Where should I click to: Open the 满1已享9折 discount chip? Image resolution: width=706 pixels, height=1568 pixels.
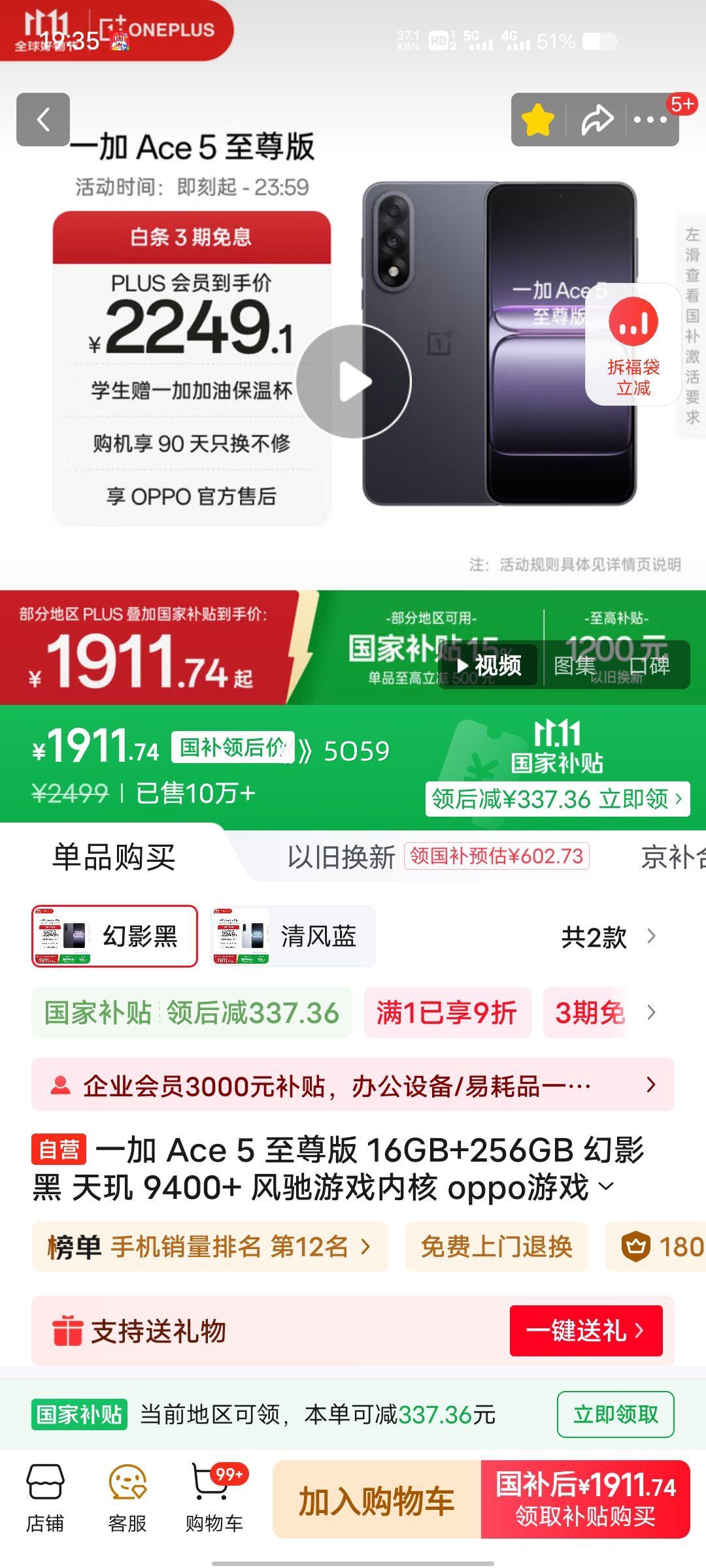447,1013
